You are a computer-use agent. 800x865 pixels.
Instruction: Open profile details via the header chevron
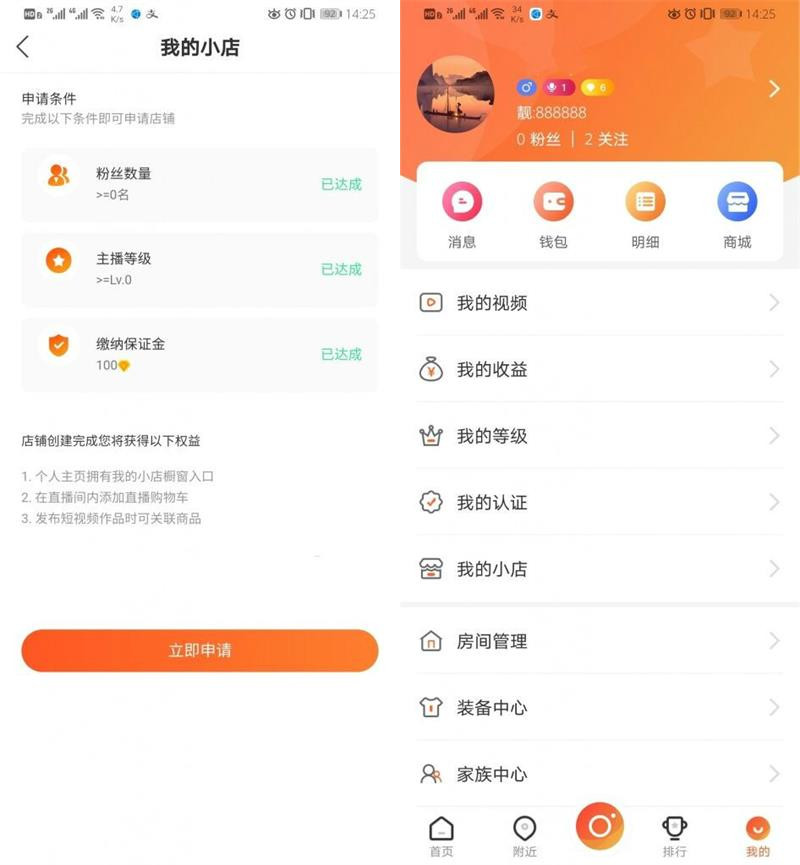point(774,89)
